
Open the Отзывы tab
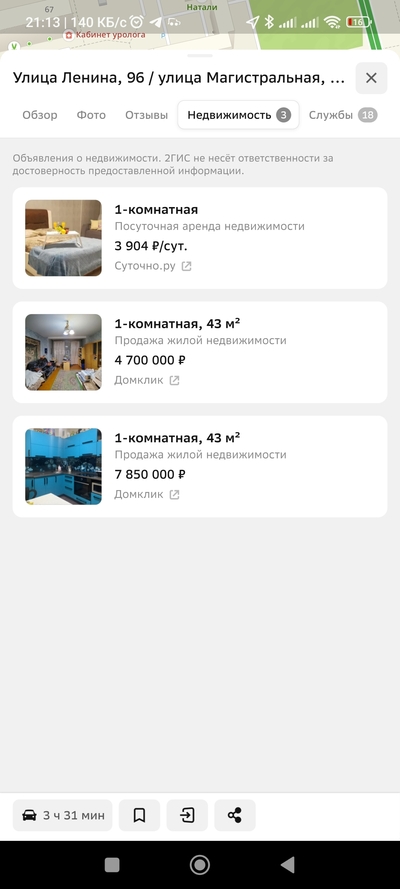coord(147,115)
